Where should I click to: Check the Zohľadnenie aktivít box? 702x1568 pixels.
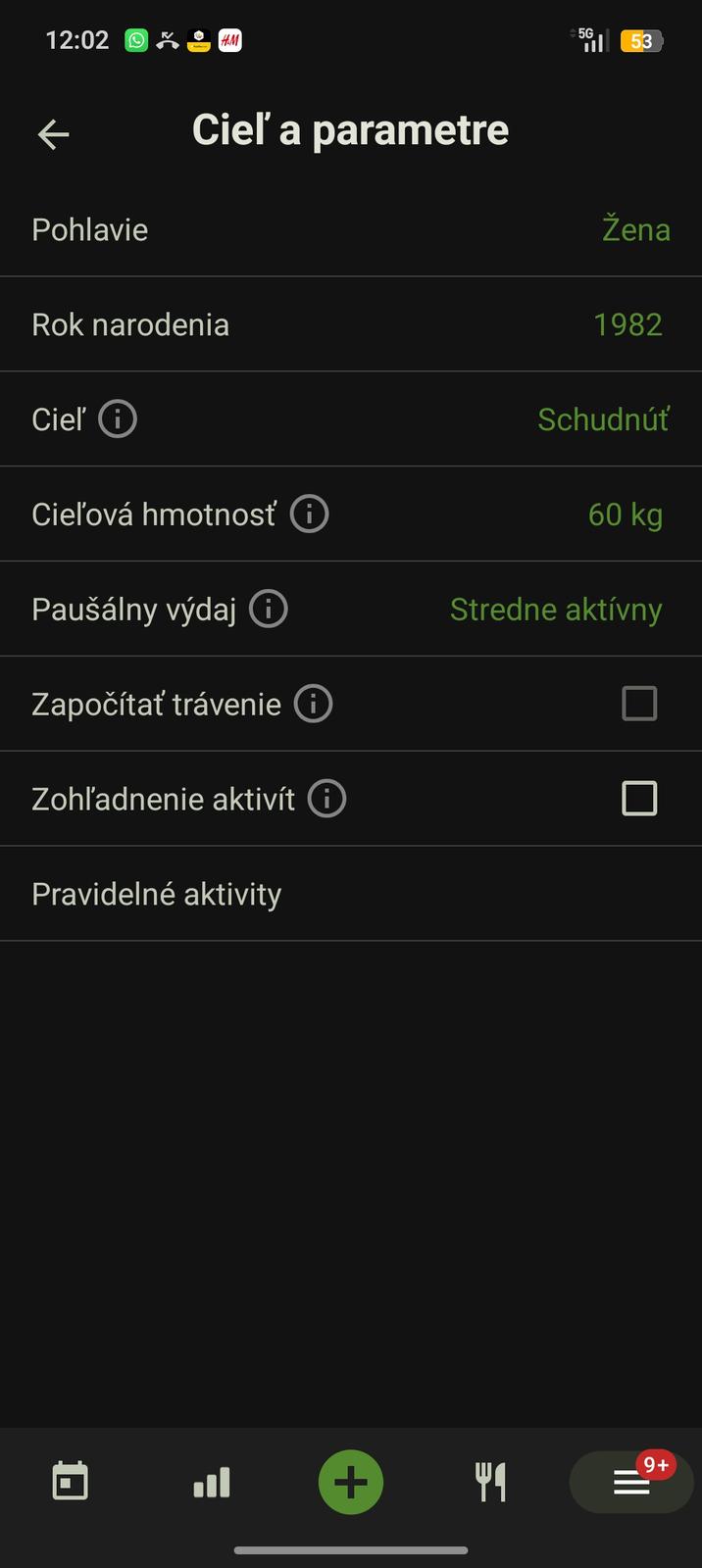point(639,799)
